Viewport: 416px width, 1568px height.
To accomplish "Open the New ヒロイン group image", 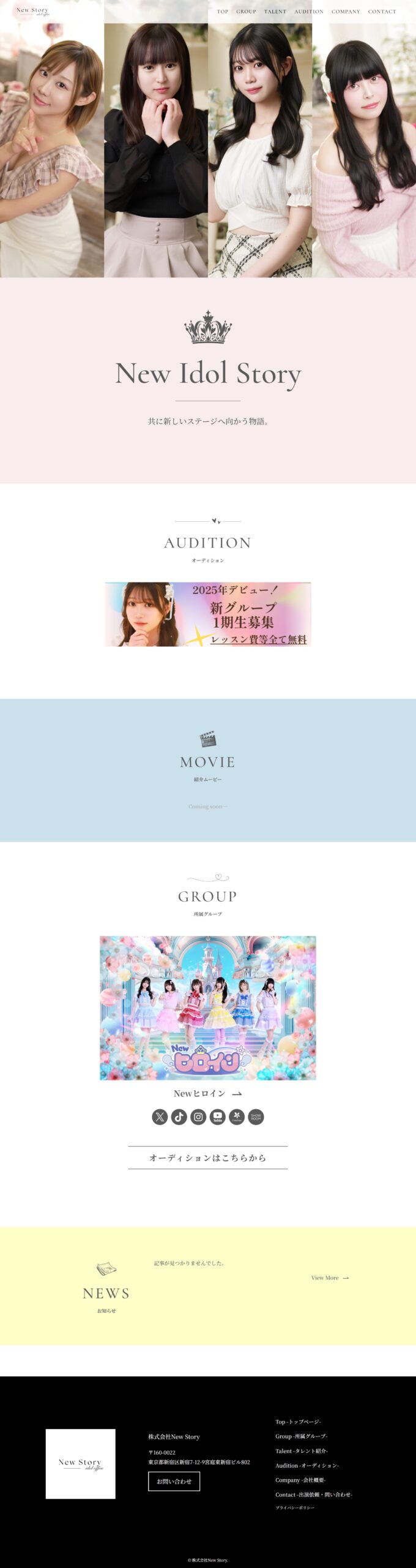I will pyautogui.click(x=208, y=1008).
